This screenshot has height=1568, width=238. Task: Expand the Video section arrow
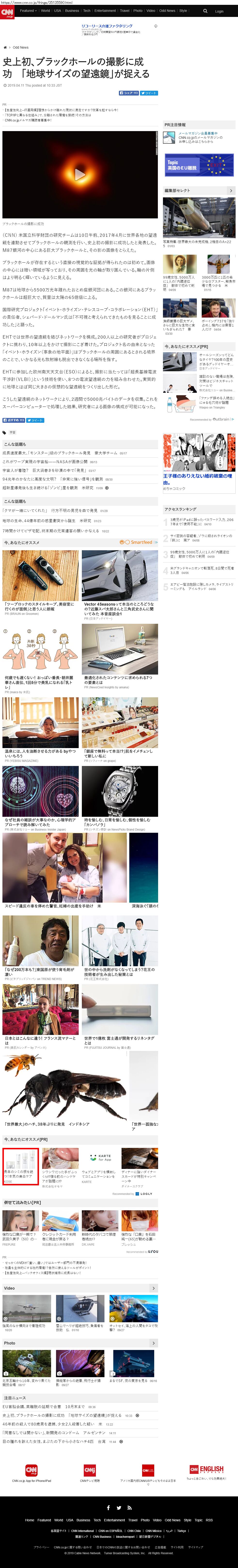point(154,1288)
